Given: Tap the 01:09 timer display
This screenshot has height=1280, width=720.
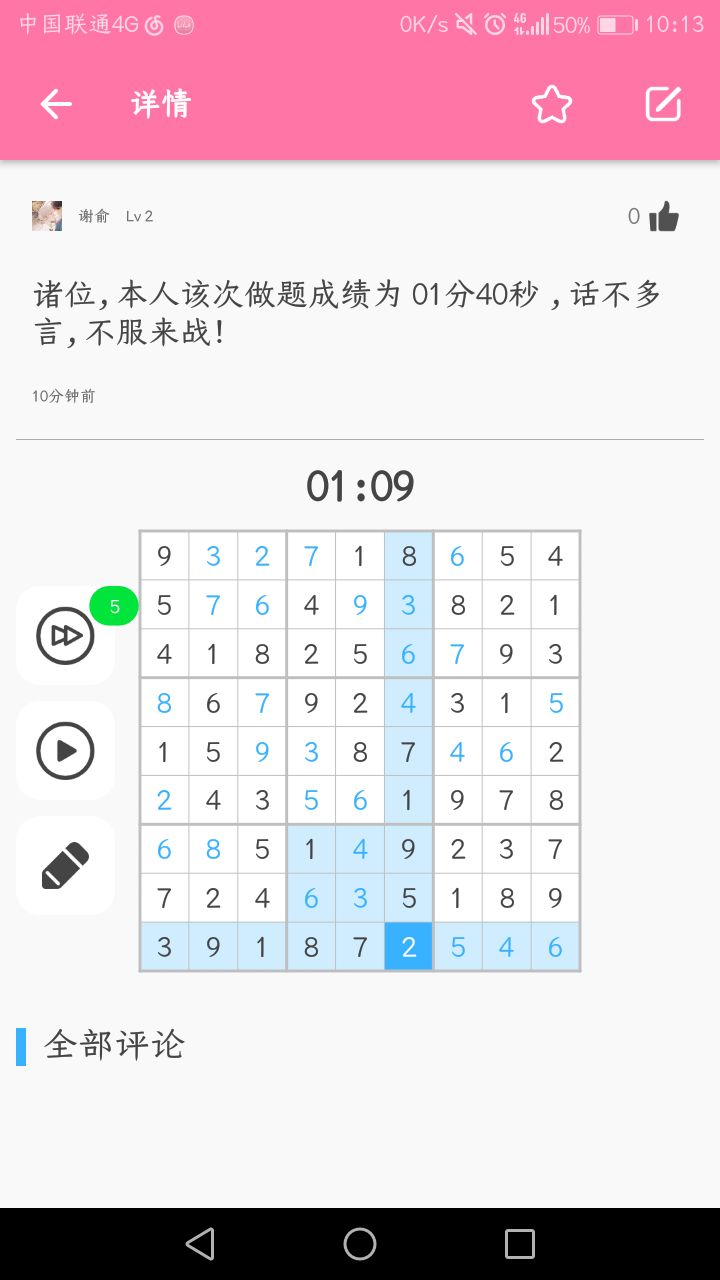Looking at the screenshot, I should tap(360, 486).
